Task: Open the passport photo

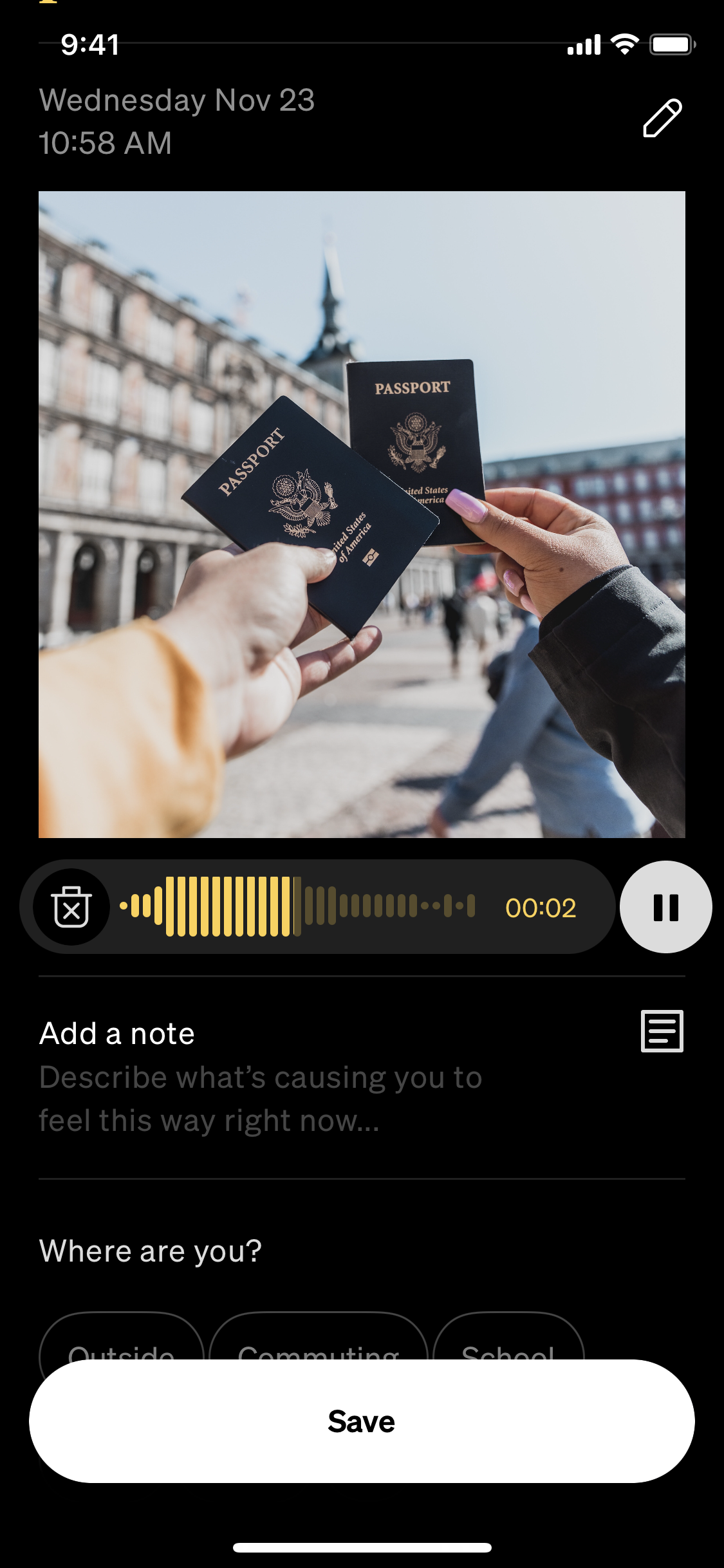Action: (362, 514)
